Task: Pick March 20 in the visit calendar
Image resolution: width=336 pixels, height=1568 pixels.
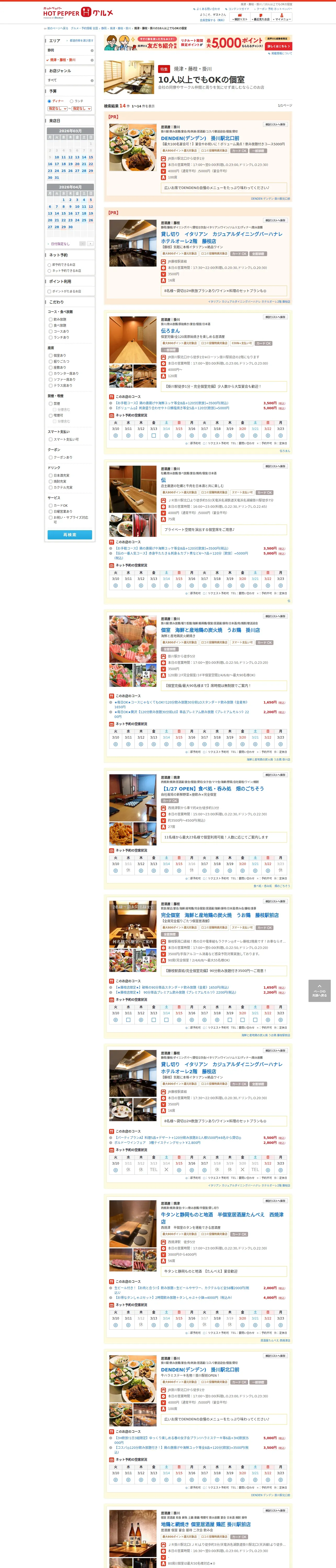Action: [77, 164]
